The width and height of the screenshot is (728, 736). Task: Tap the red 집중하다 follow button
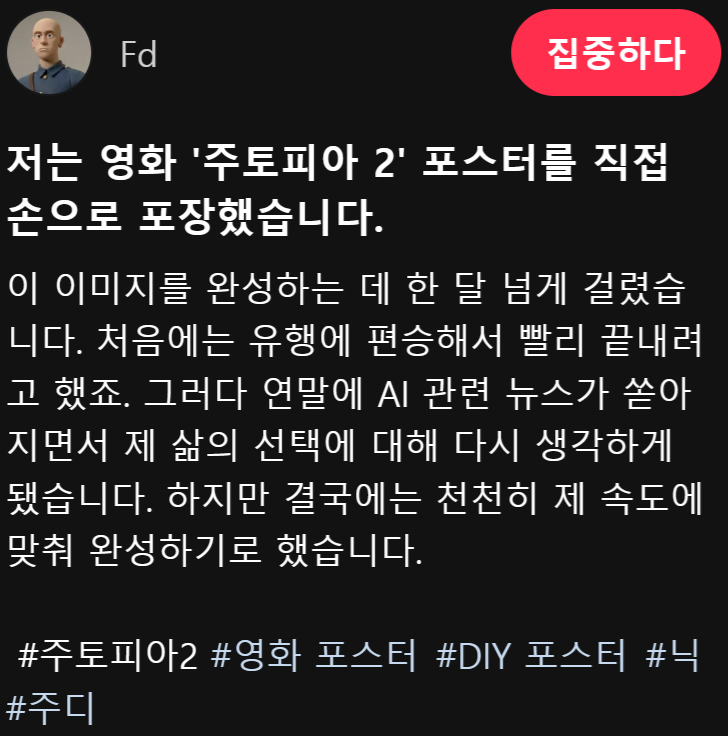click(x=615, y=53)
